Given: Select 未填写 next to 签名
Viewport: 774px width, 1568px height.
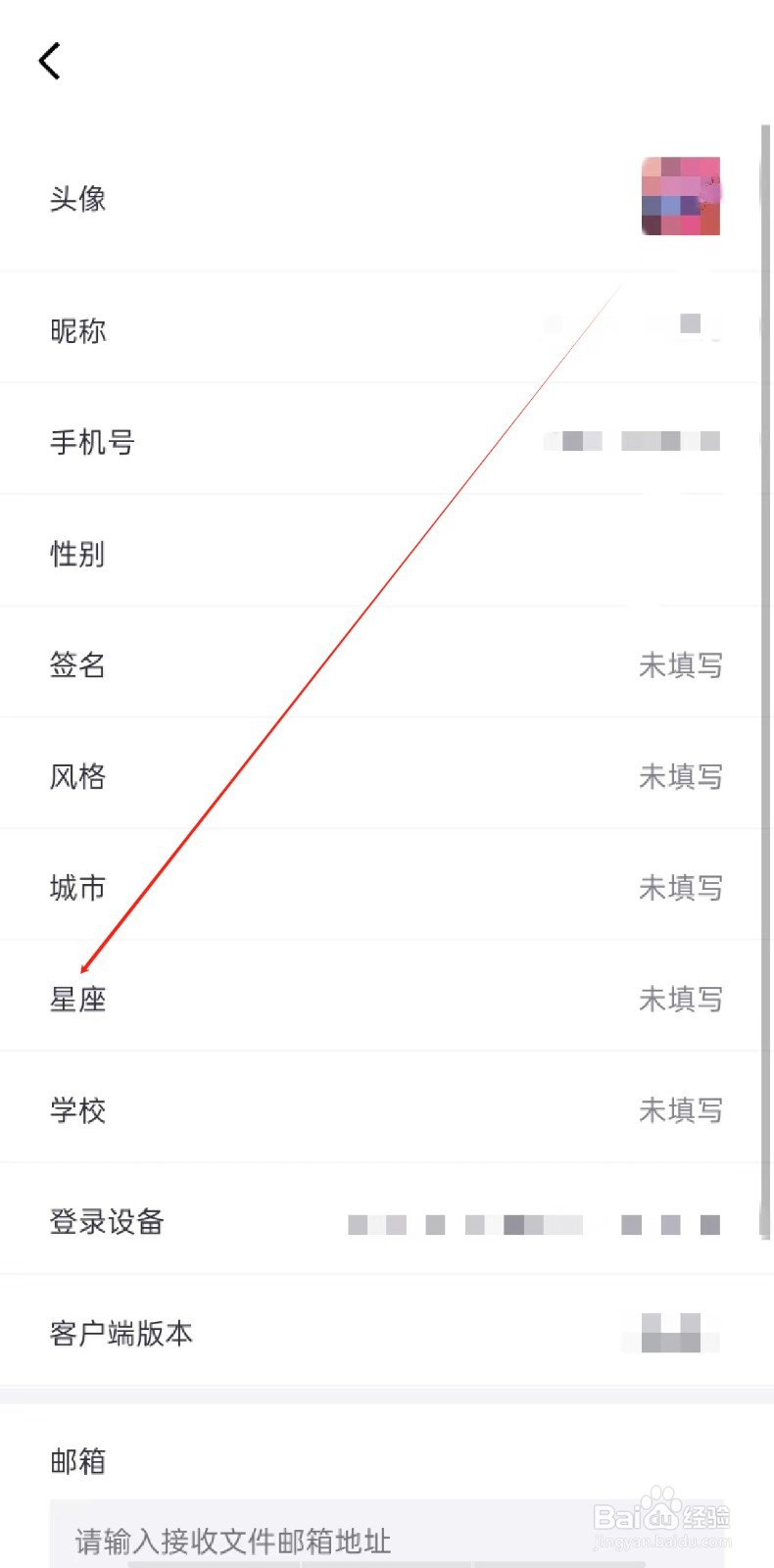Looking at the screenshot, I should tap(681, 665).
